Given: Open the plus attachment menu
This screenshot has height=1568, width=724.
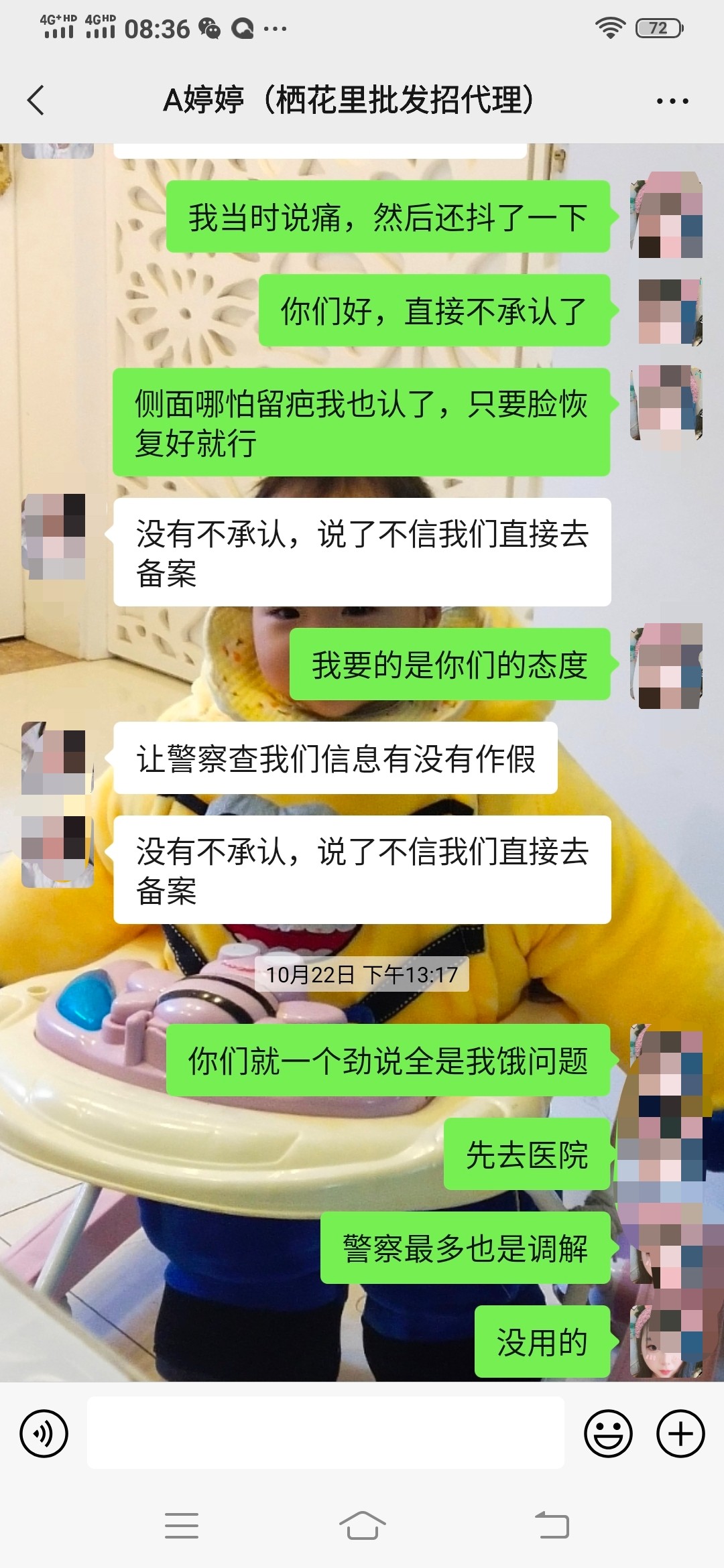Looking at the screenshot, I should point(680,1433).
